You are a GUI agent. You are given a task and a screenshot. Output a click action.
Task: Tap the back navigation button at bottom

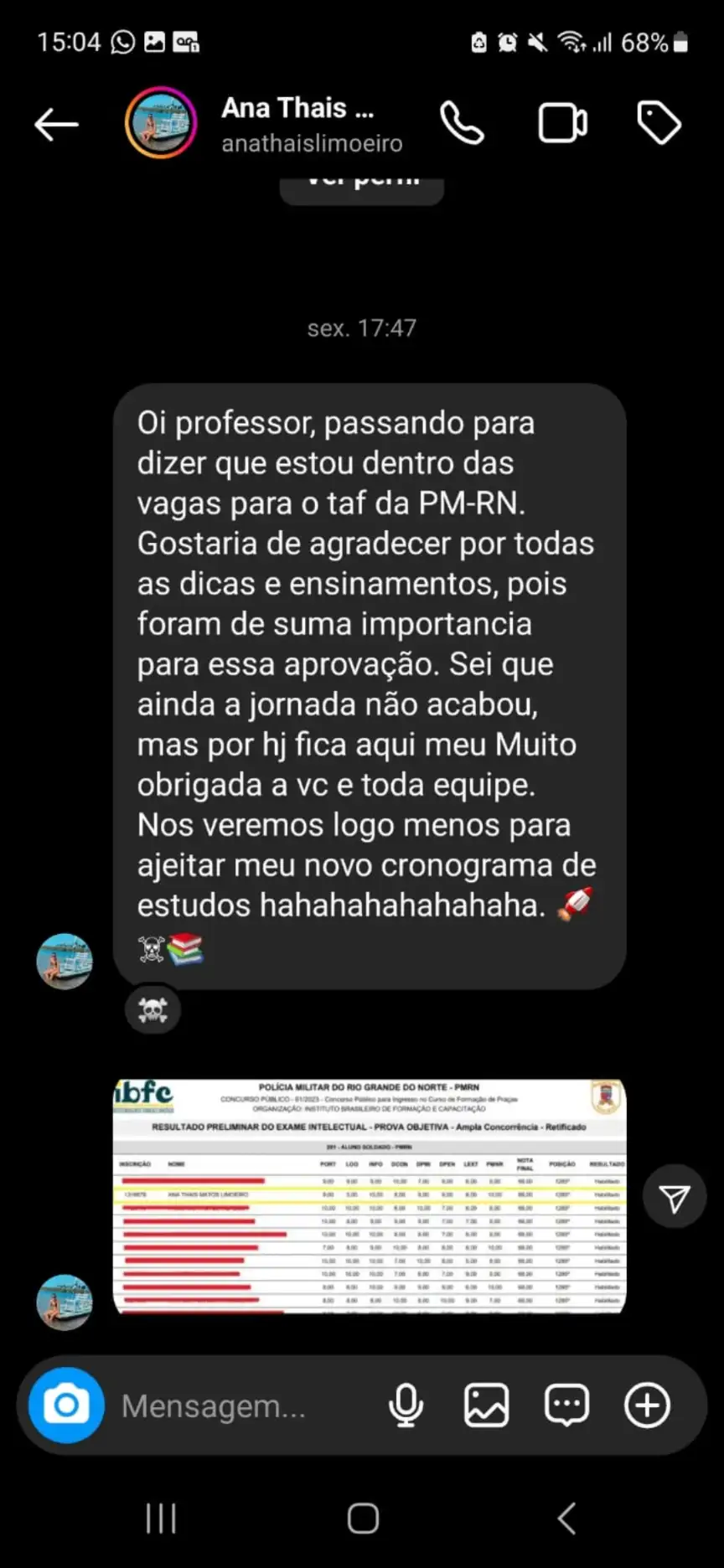coord(566,1518)
